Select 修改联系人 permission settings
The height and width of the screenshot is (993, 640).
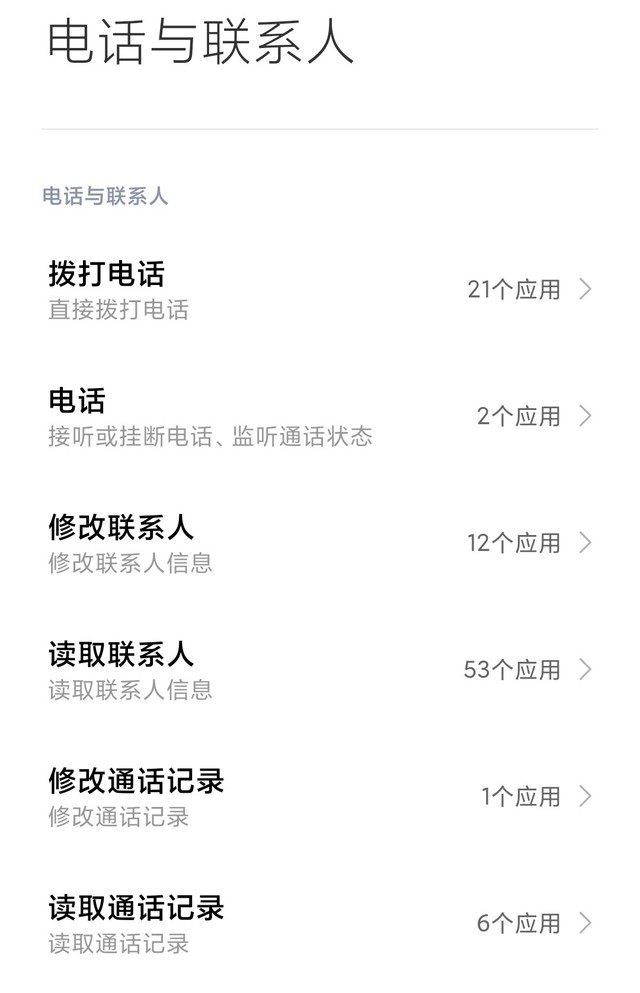[320, 544]
